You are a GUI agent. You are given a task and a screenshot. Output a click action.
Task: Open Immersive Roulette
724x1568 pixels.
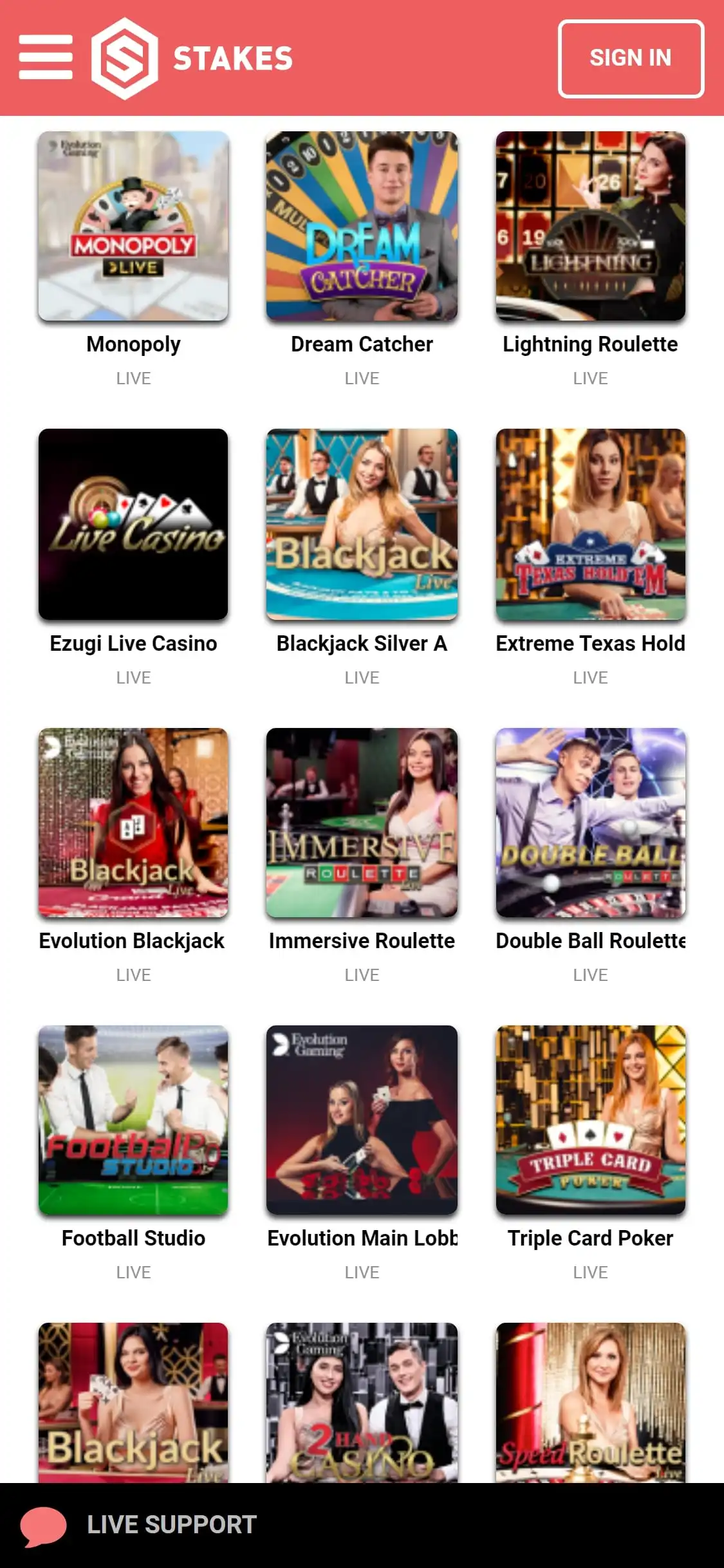tap(362, 822)
